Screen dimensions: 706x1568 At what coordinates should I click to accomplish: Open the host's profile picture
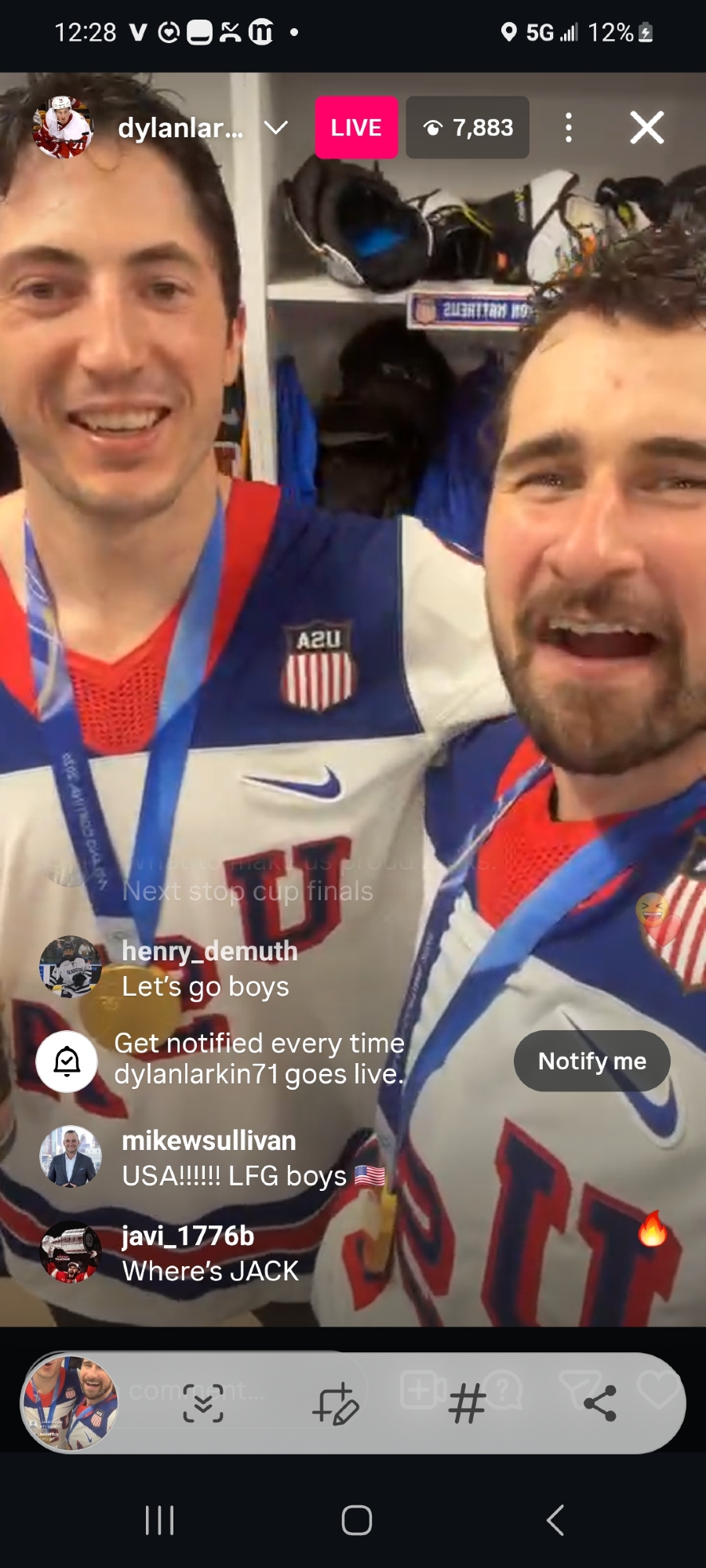click(x=63, y=128)
